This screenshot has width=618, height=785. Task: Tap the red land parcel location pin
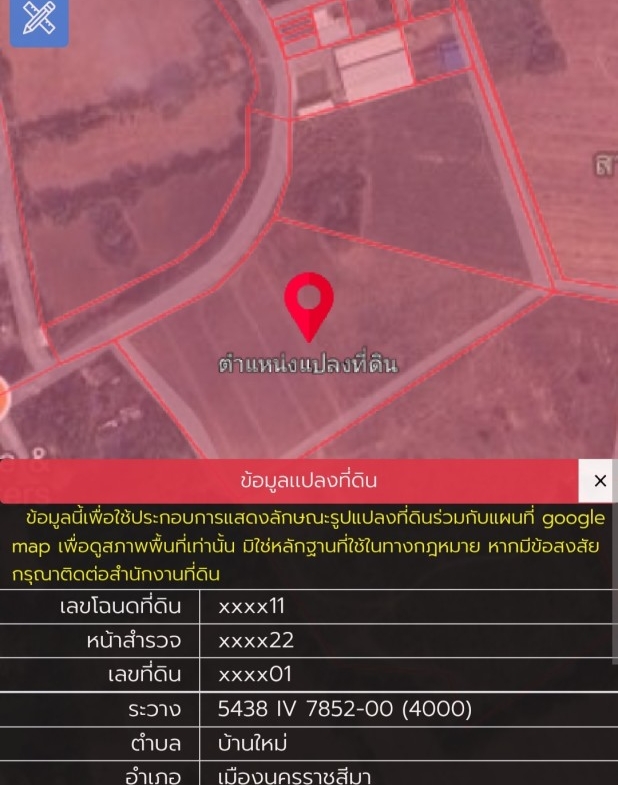(x=309, y=305)
